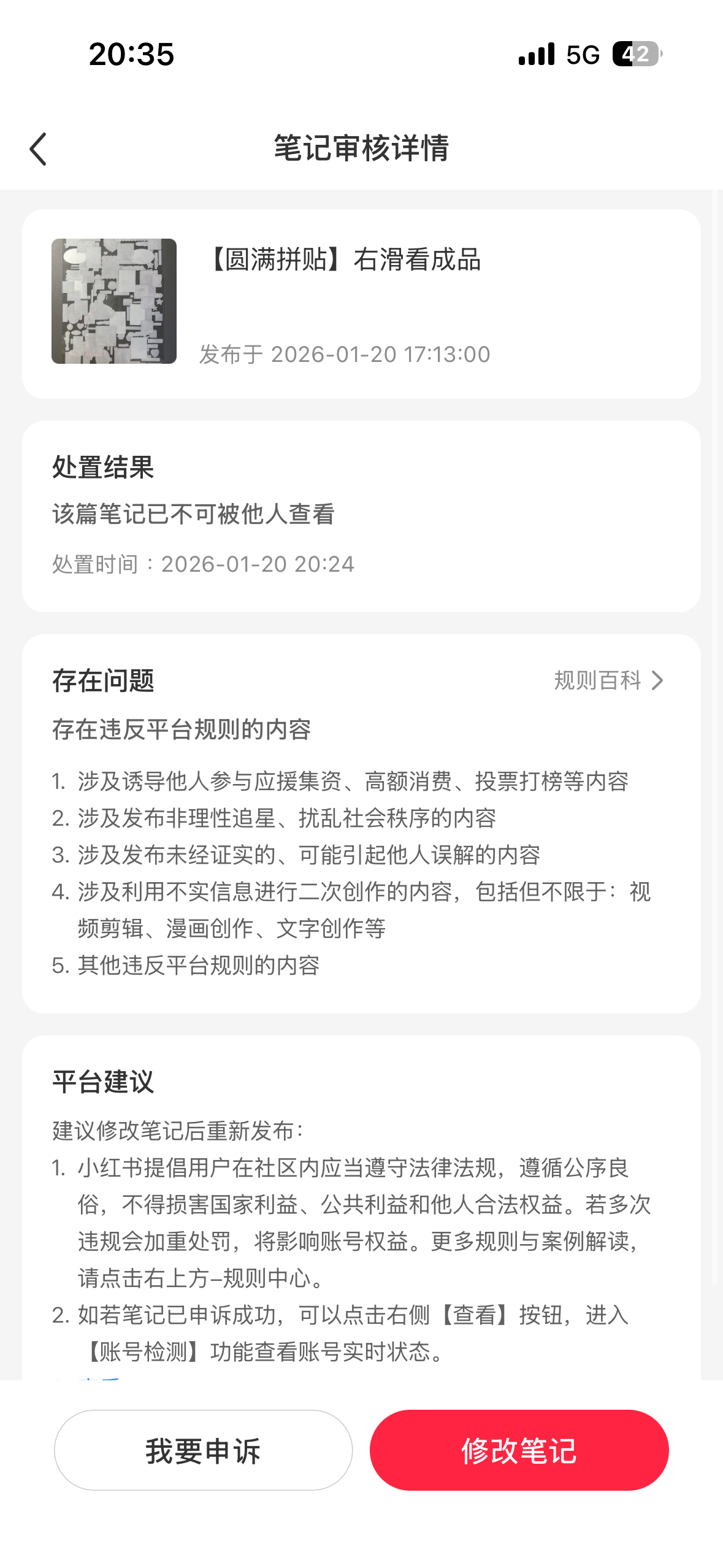This screenshot has width=723, height=1568.
Task: Tap the back arrow to return
Action: click(x=38, y=149)
